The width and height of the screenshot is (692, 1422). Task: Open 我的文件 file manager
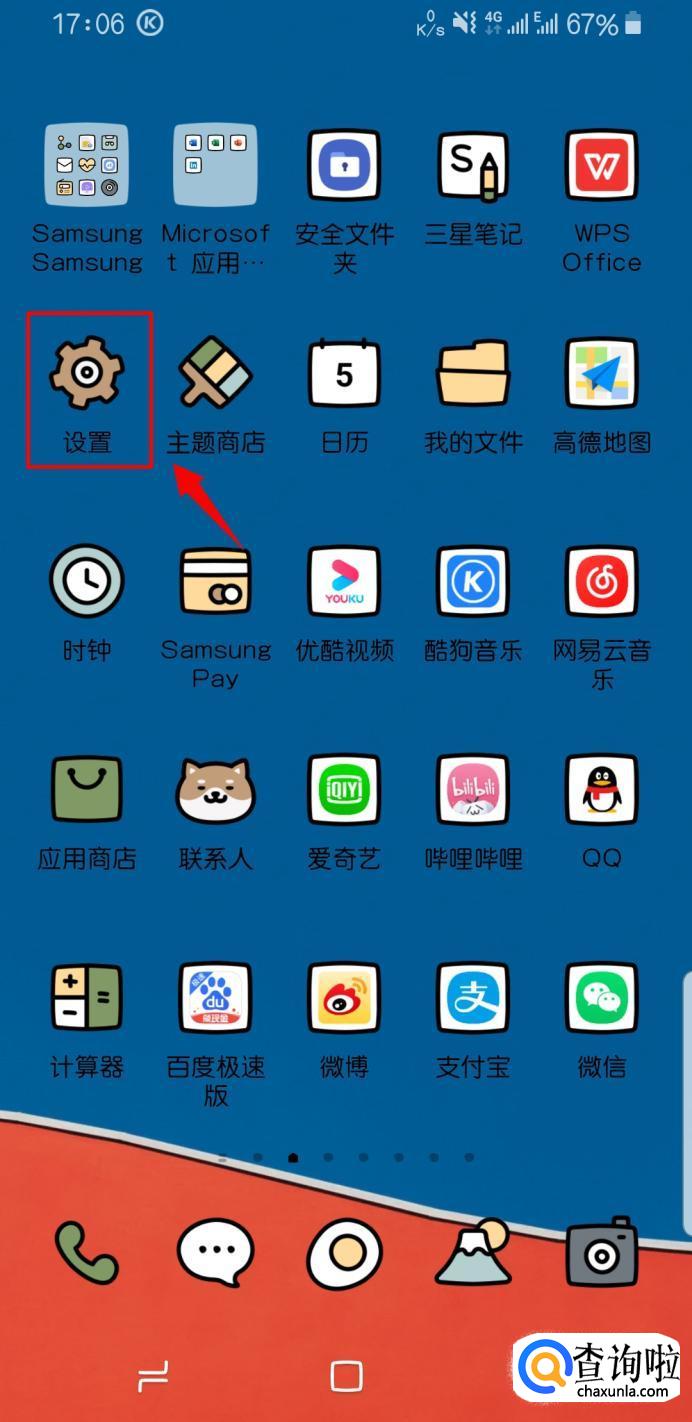pos(473,374)
